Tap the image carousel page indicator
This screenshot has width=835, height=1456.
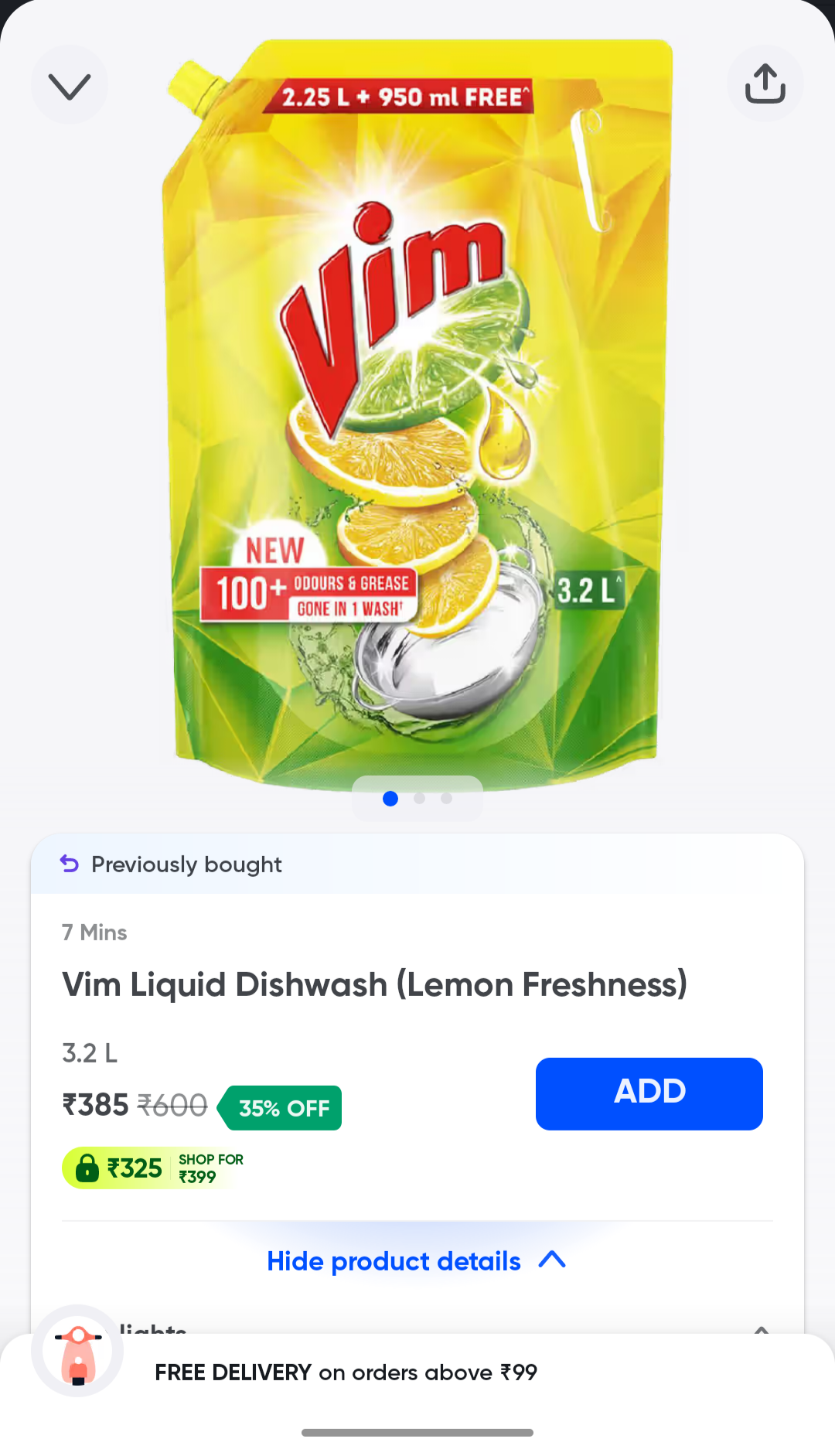click(417, 798)
